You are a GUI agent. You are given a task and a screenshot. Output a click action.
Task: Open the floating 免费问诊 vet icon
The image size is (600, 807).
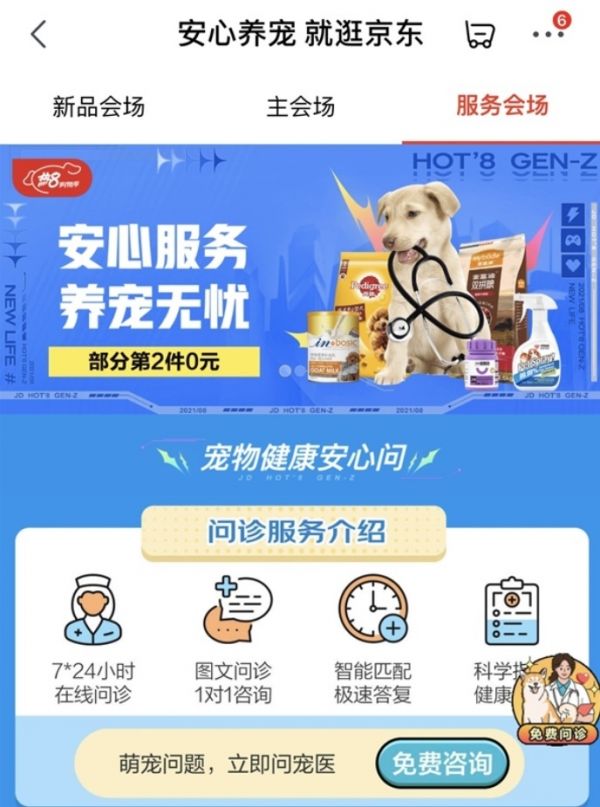tap(556, 700)
